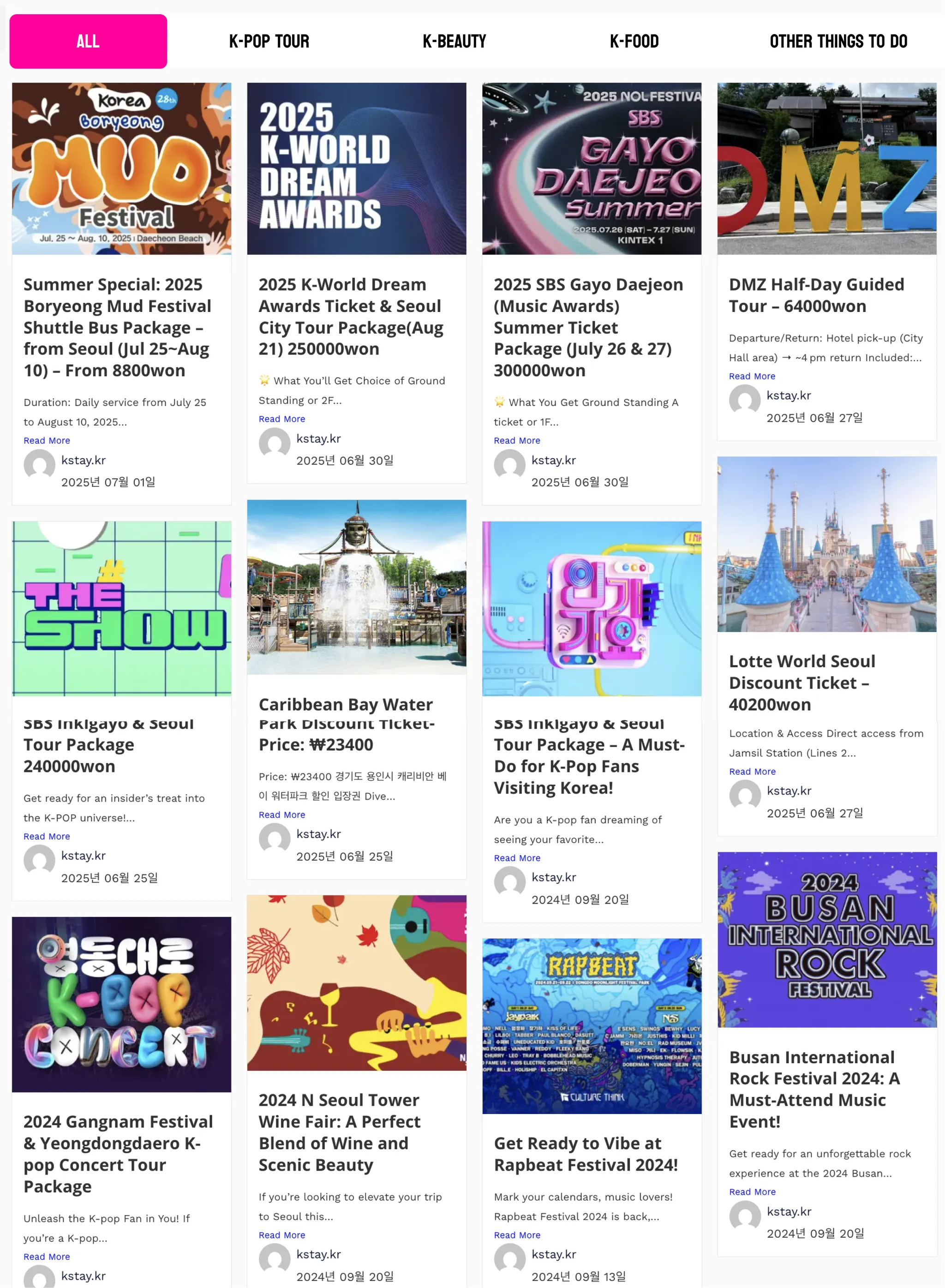View the SBS Gayo Daejeon Summer poster
The width and height of the screenshot is (945, 1288).
pyautogui.click(x=592, y=169)
